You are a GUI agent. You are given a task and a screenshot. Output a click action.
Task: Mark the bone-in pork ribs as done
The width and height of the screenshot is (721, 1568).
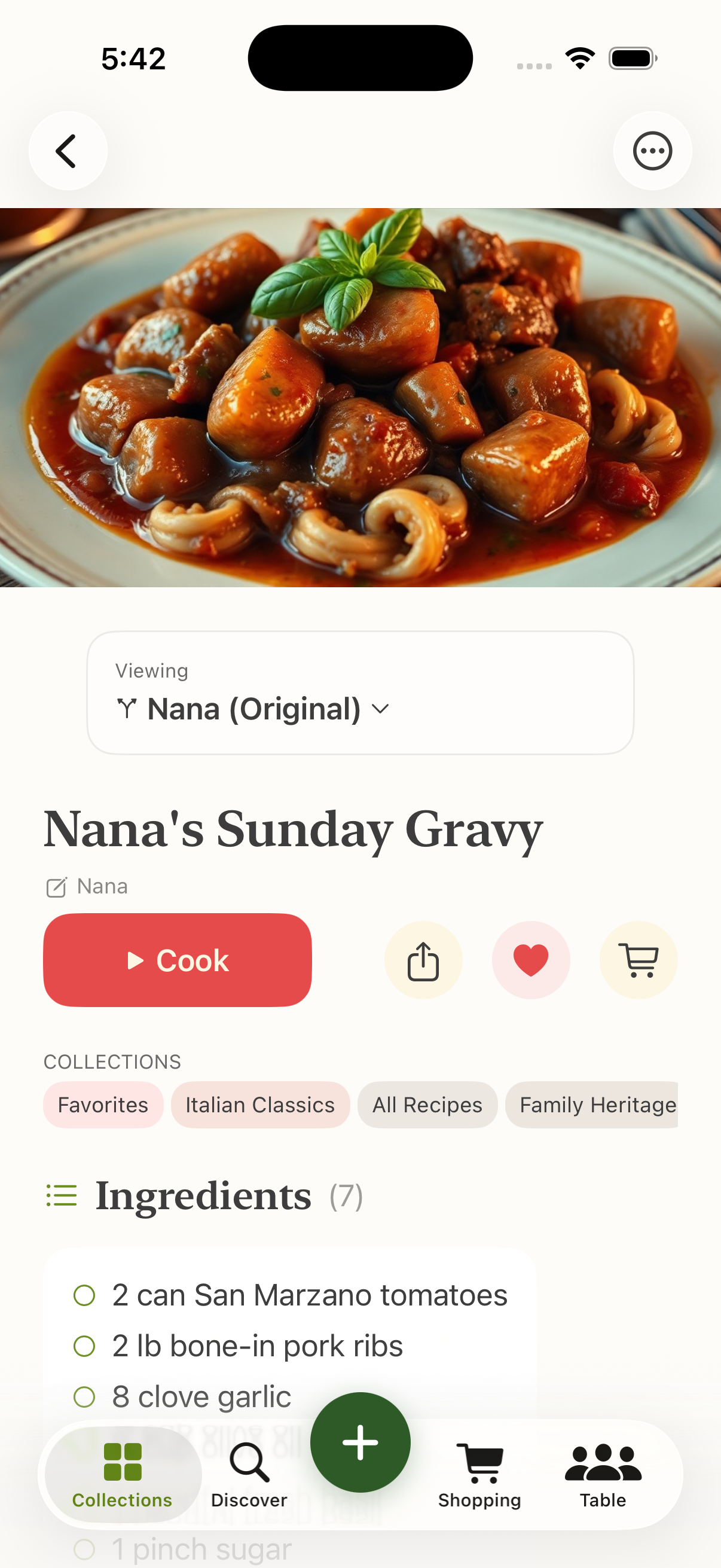(84, 1347)
